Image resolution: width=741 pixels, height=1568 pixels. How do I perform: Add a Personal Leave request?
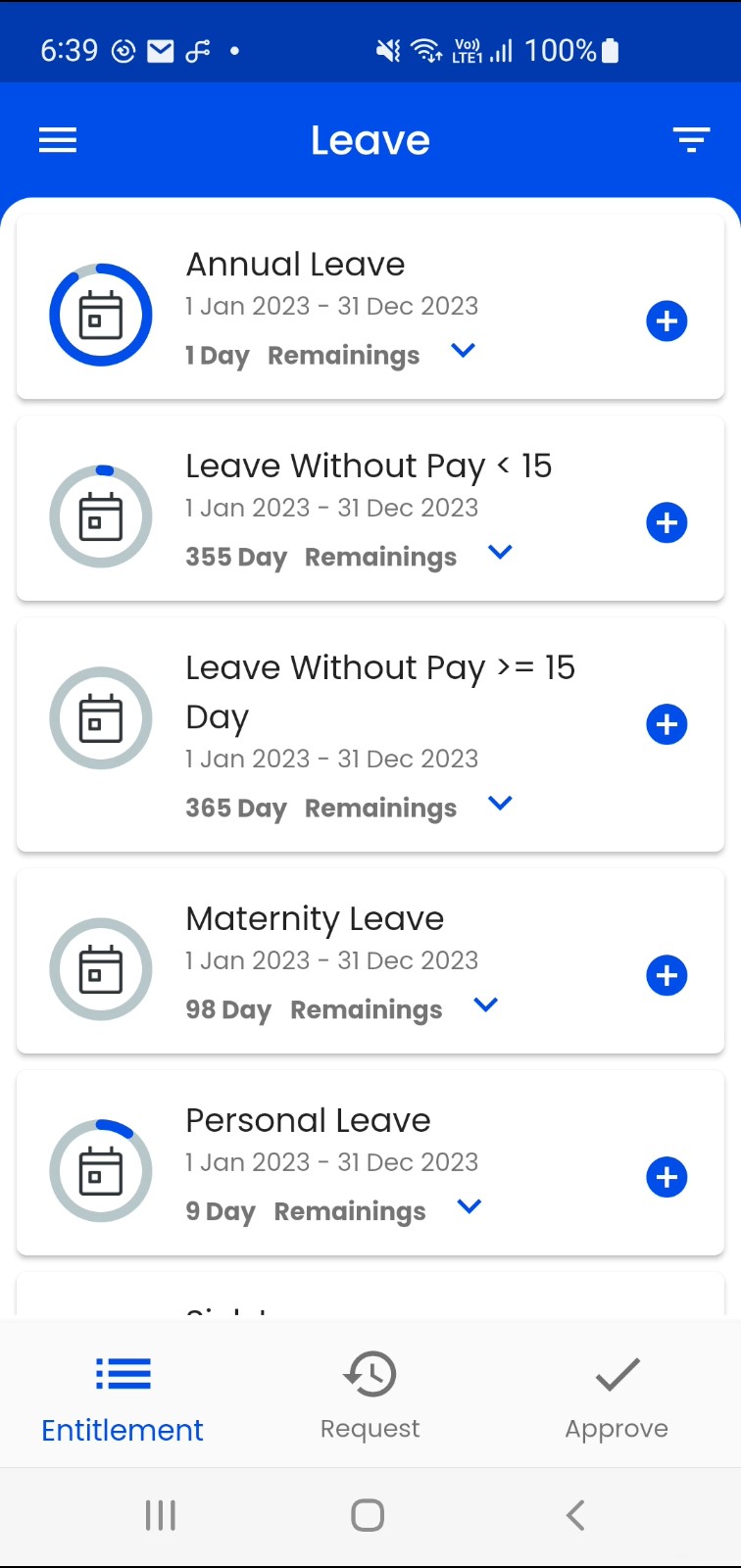pos(667,1178)
